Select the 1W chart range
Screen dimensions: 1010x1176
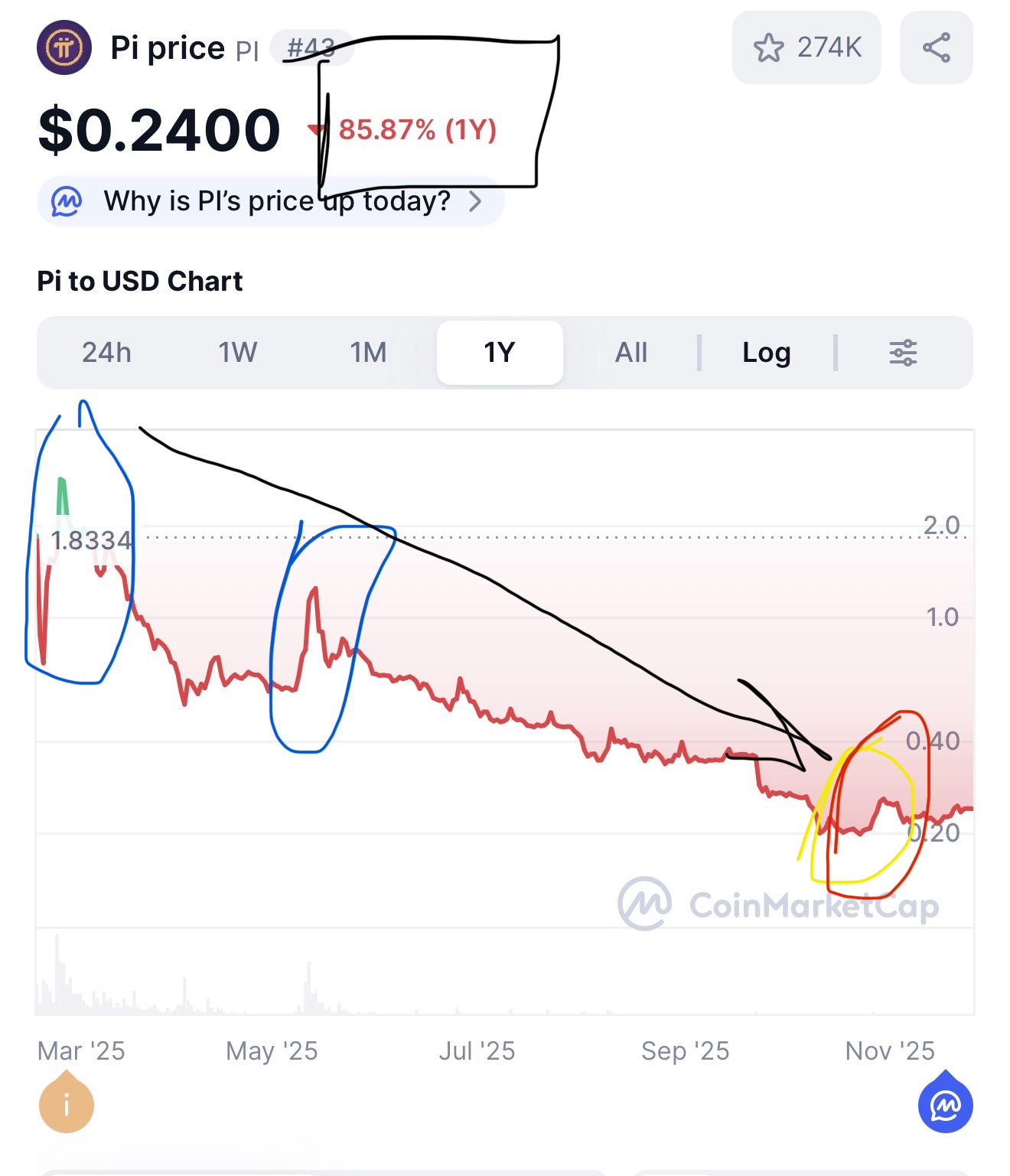pyautogui.click(x=238, y=353)
